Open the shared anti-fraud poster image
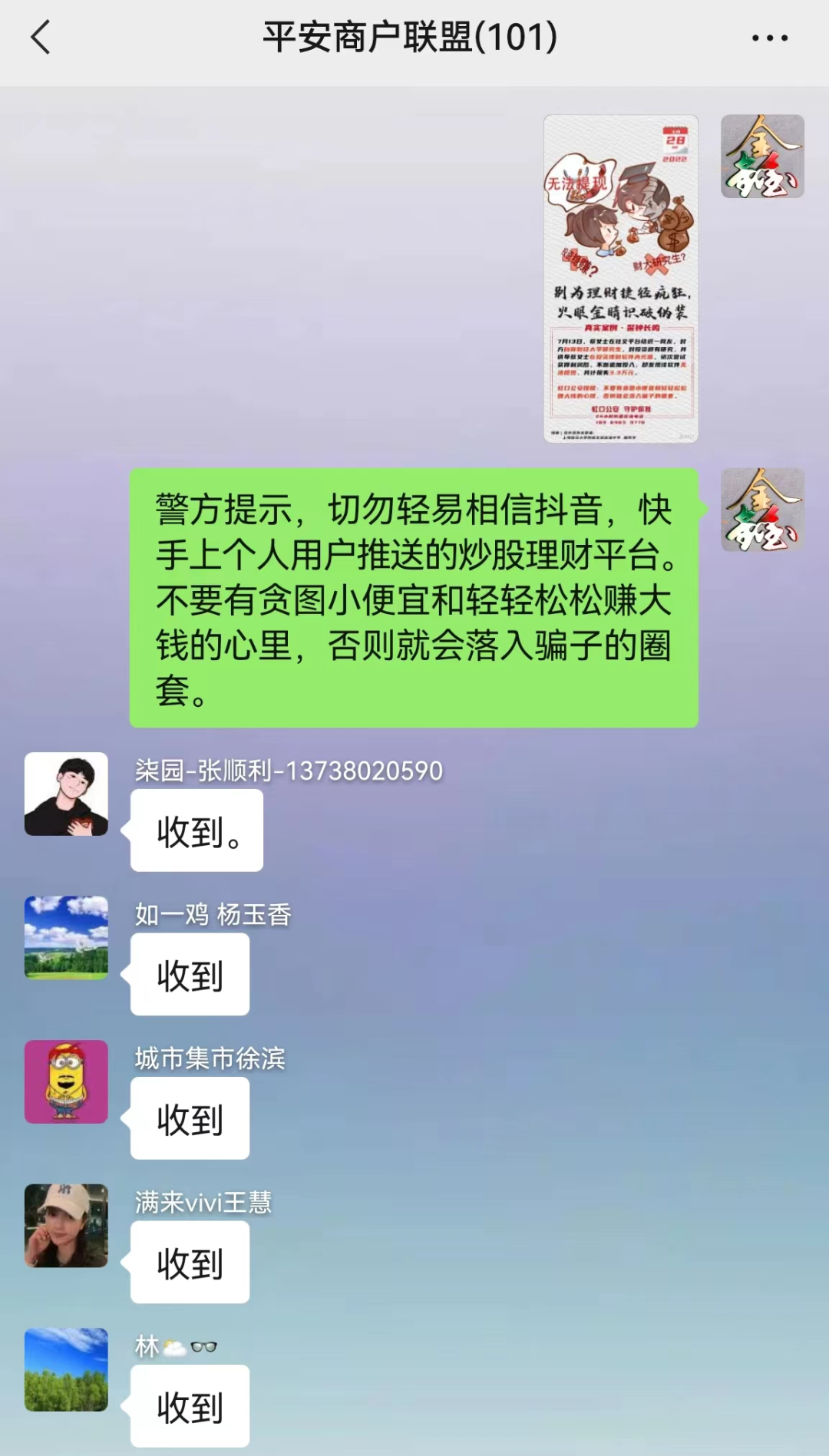Viewport: 829px width, 1456px height. (x=620, y=279)
